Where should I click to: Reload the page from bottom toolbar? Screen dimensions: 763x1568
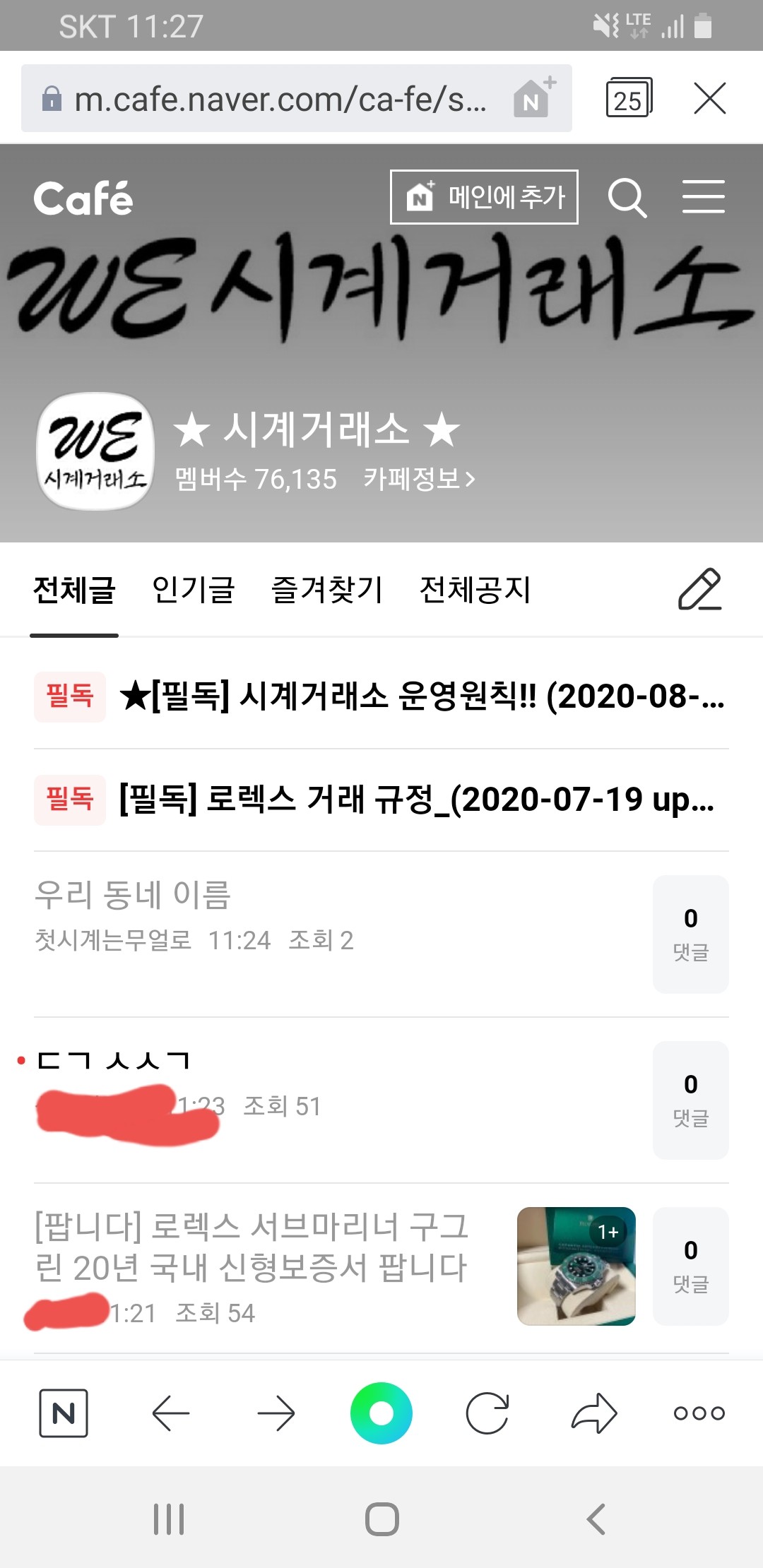(x=487, y=1413)
